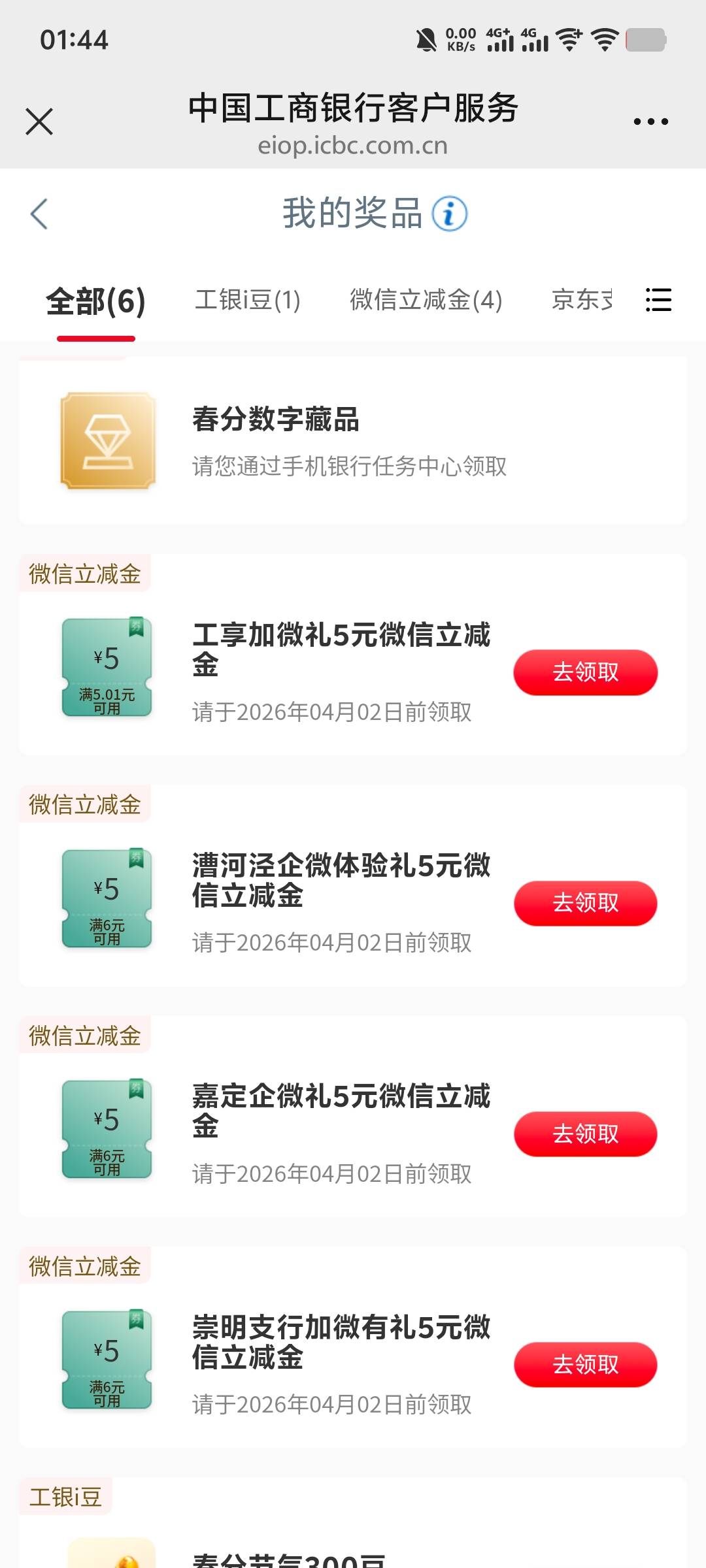Switch to the partially visible 京东 tab
This screenshot has width=706, height=1568.
click(582, 301)
